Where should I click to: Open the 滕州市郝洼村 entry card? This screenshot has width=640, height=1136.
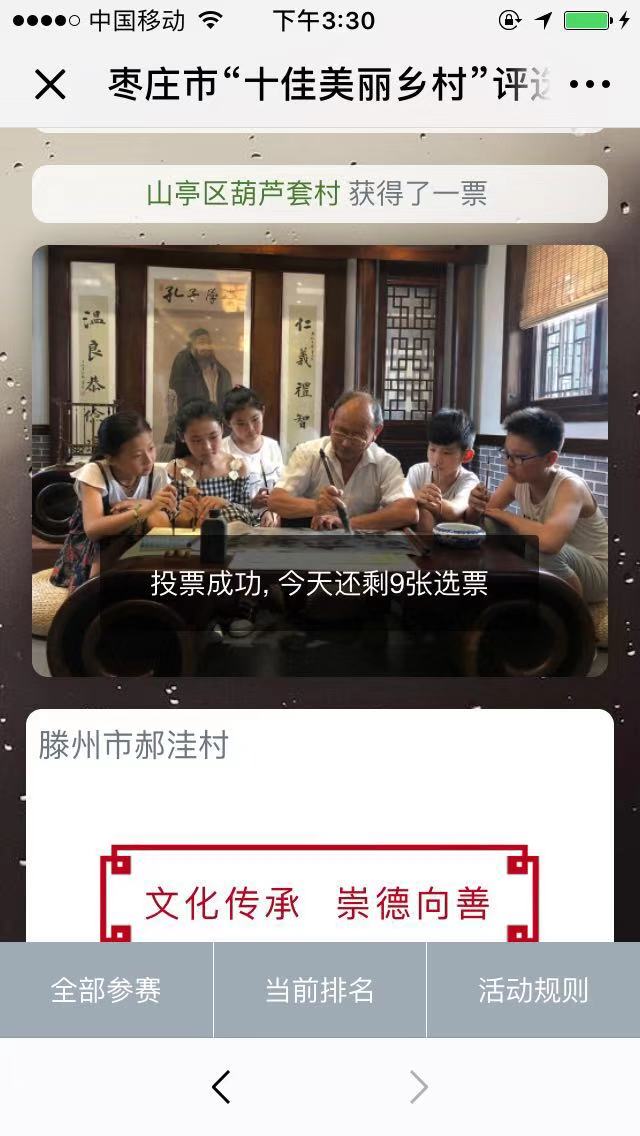click(x=320, y=830)
